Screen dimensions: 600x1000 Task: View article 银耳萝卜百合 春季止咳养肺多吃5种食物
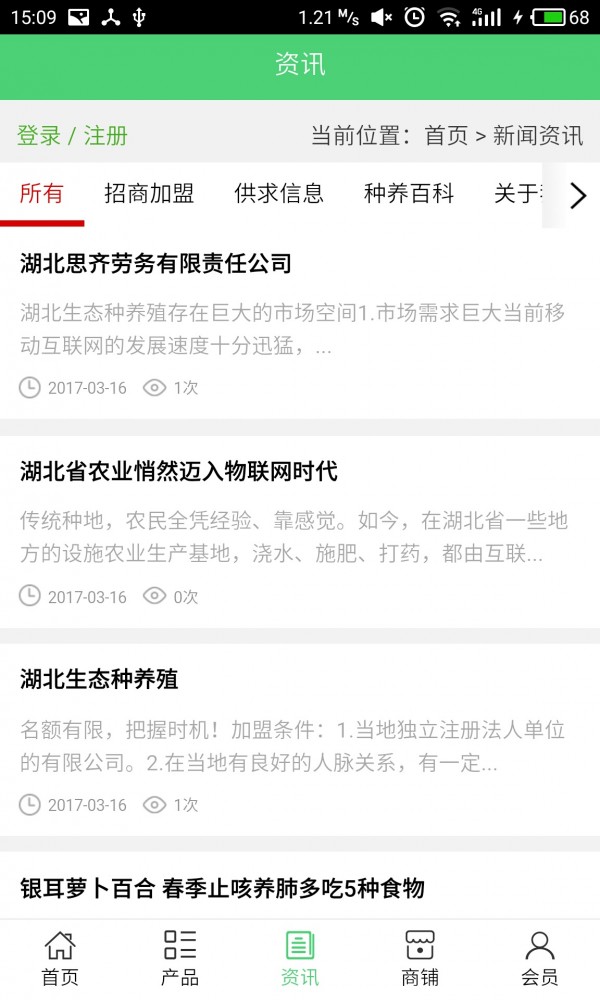coord(222,888)
